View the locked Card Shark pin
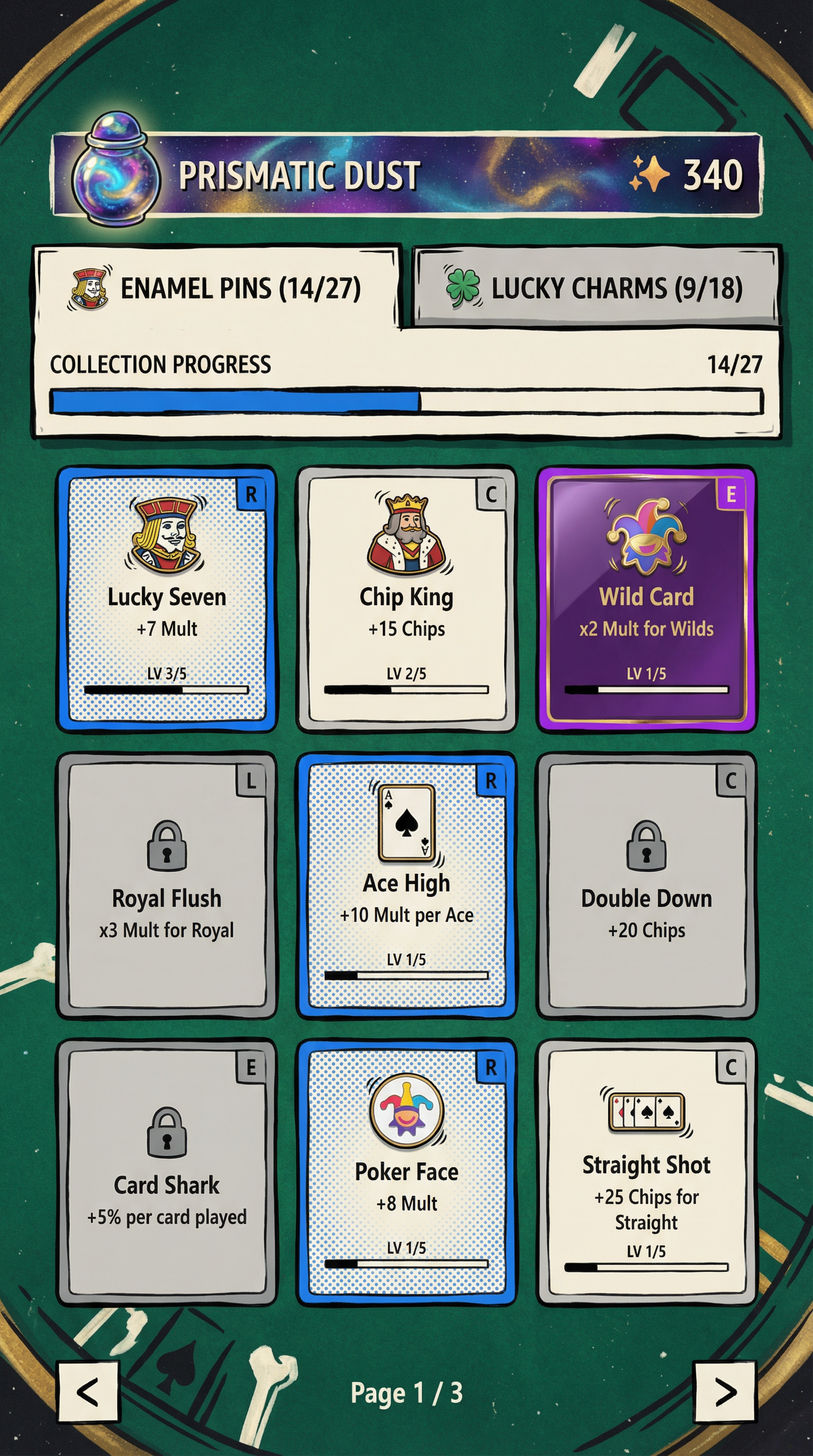813x1456 pixels. [167, 1172]
